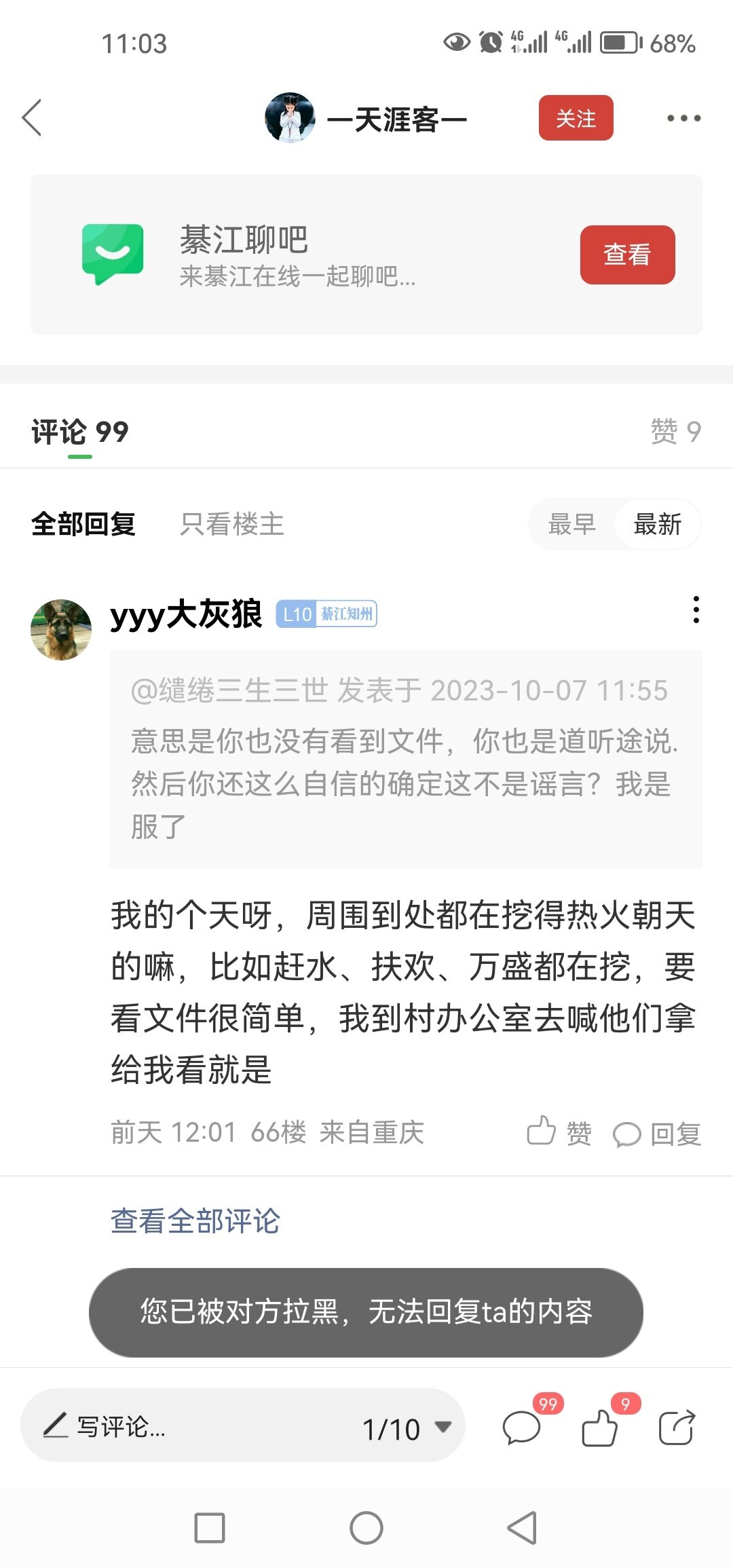Tap 查看 to view 綦江聊吧
Viewport: 733px width, 1568px height.
(627, 255)
